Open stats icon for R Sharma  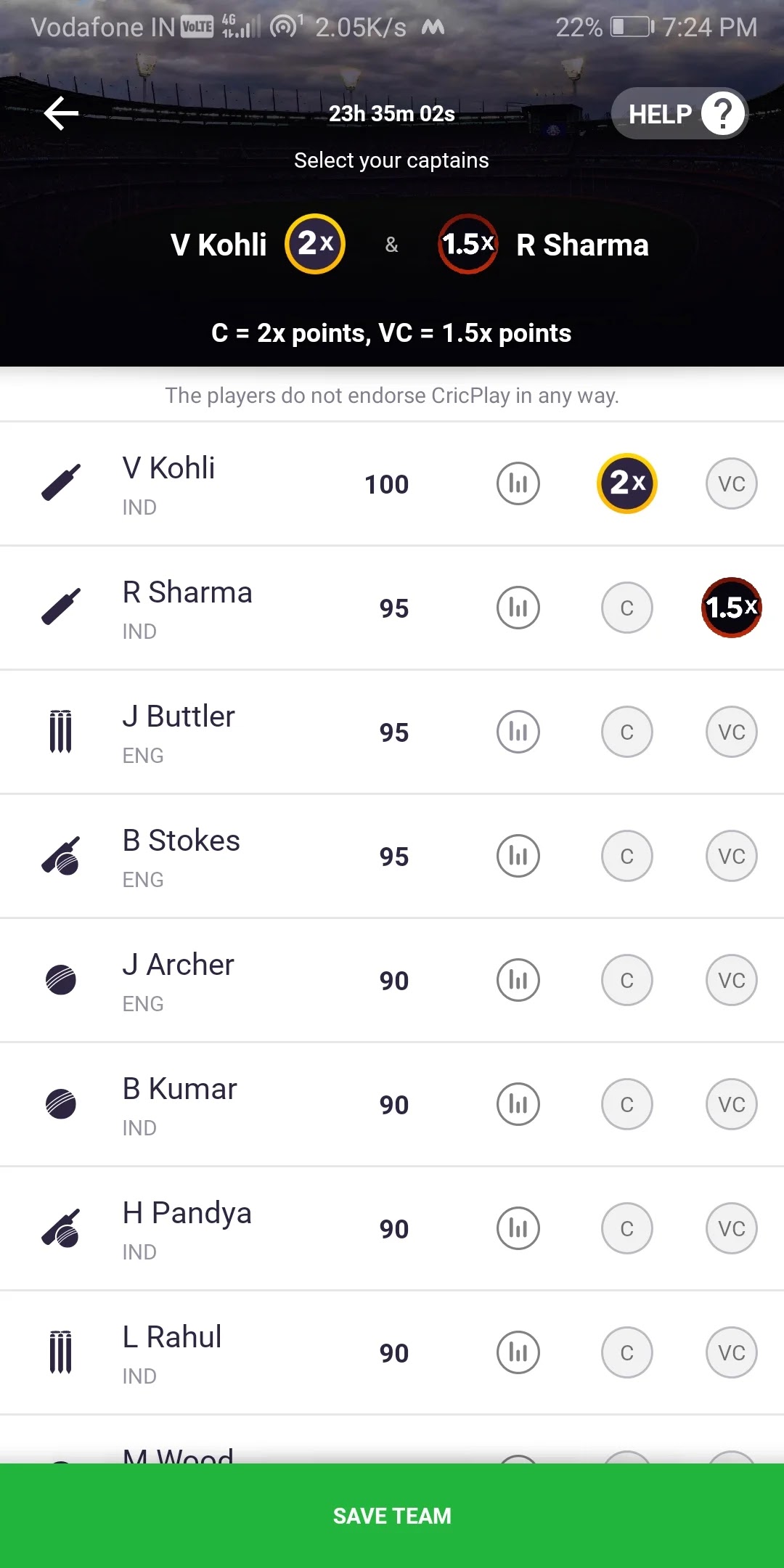click(518, 608)
